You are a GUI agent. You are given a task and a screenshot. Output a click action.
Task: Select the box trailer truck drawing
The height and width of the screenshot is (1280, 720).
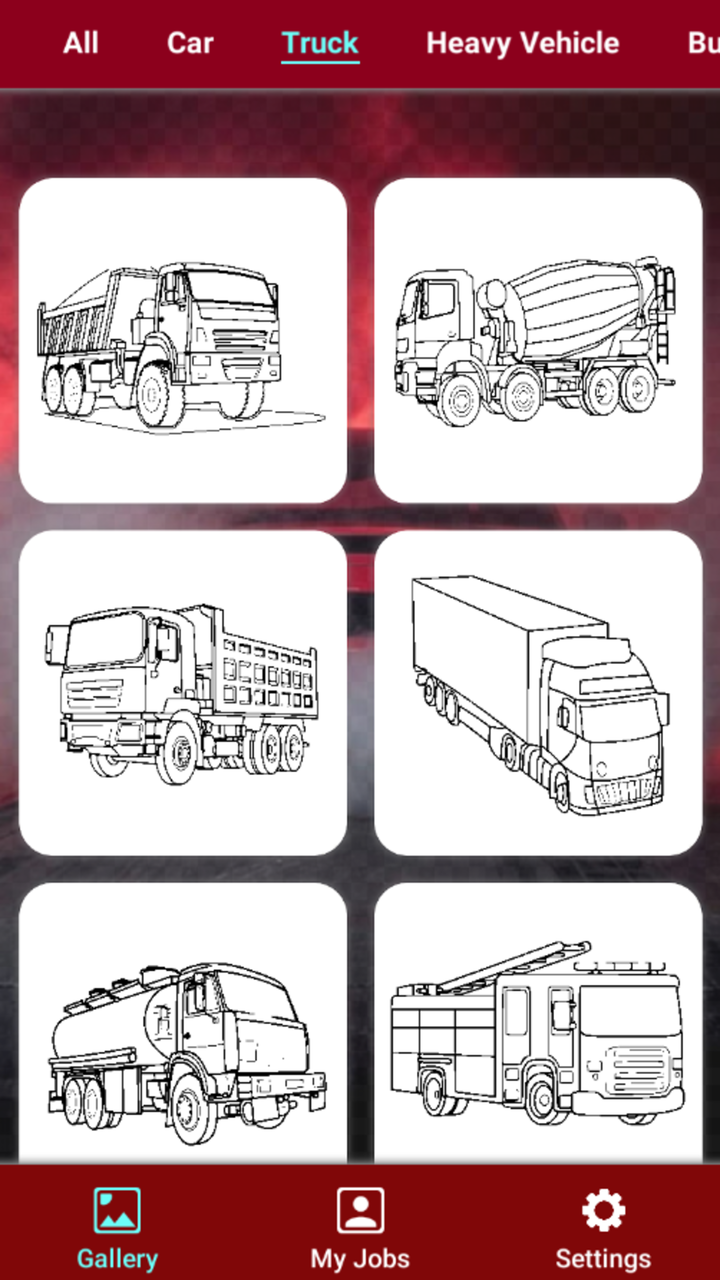pos(538,692)
